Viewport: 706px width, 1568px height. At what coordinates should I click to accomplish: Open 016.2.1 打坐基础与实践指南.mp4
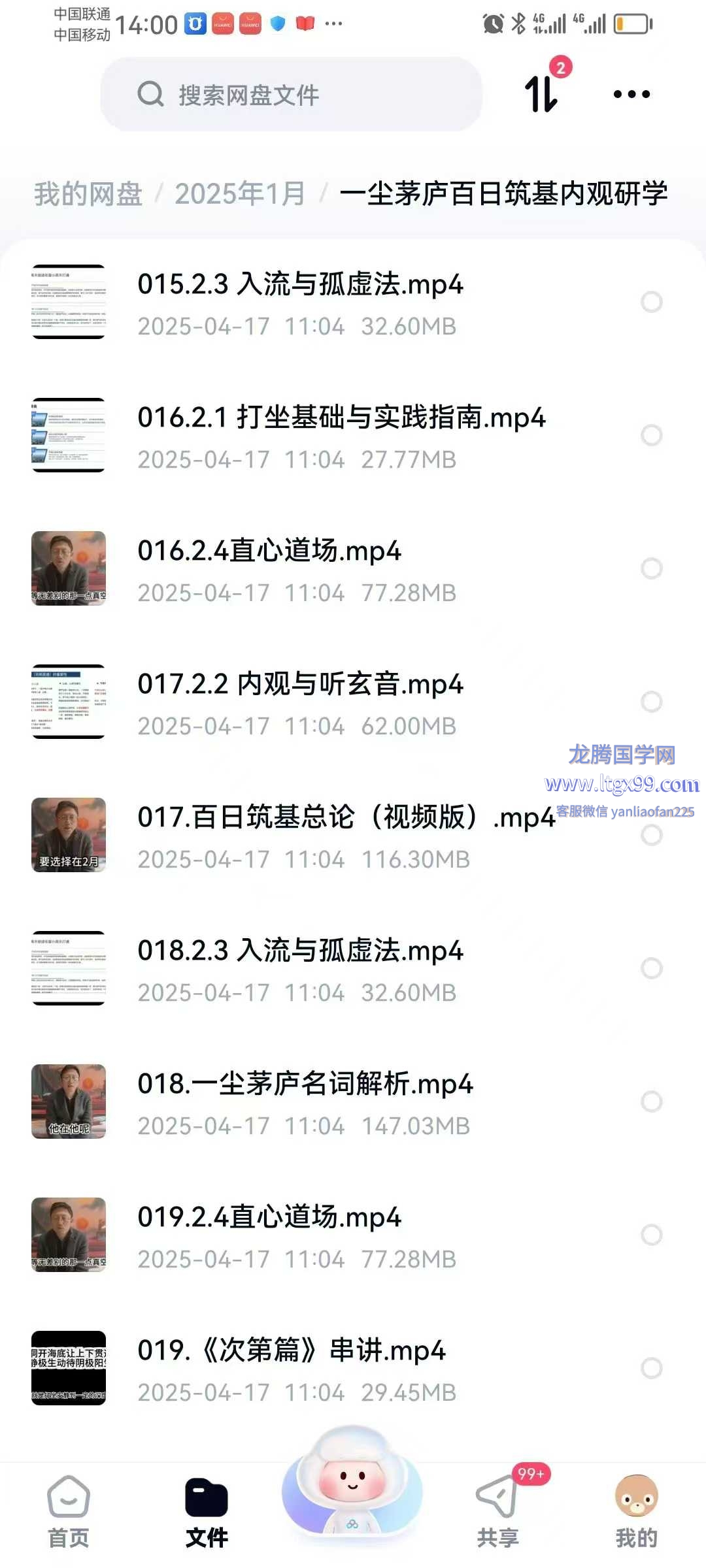click(341, 418)
